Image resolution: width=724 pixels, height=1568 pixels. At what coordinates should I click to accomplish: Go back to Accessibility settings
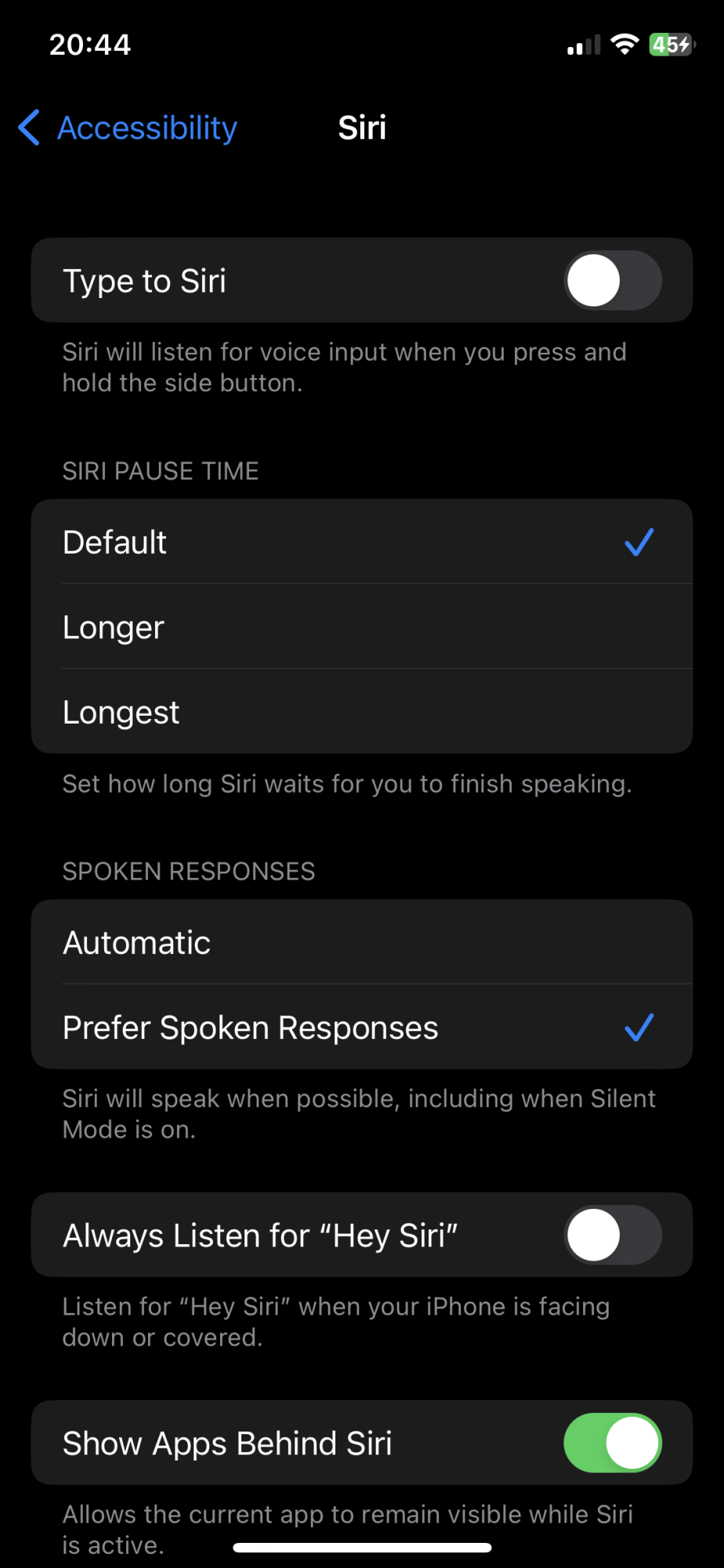[128, 128]
